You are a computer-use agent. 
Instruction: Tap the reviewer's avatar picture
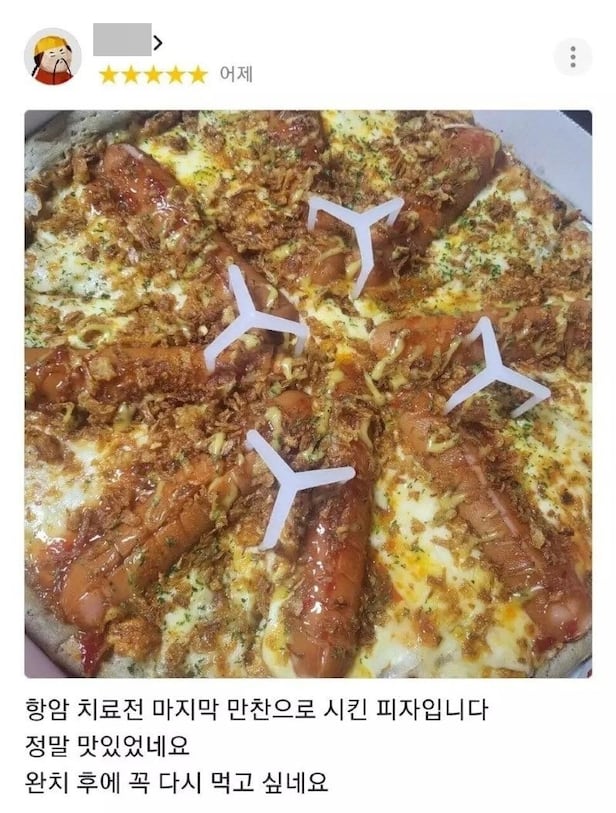tap(52, 57)
